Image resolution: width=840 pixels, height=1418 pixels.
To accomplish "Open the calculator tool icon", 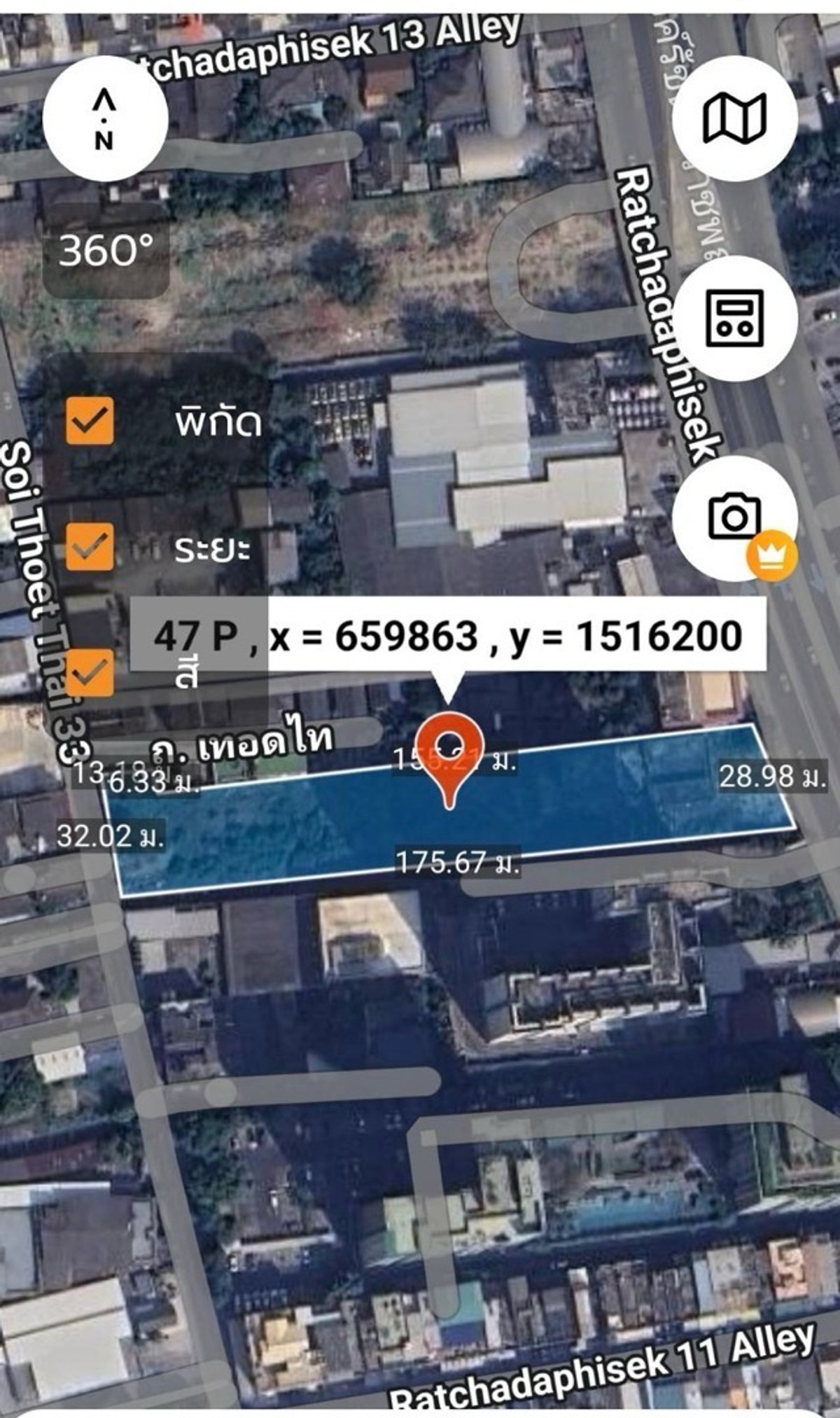I will tap(734, 319).
